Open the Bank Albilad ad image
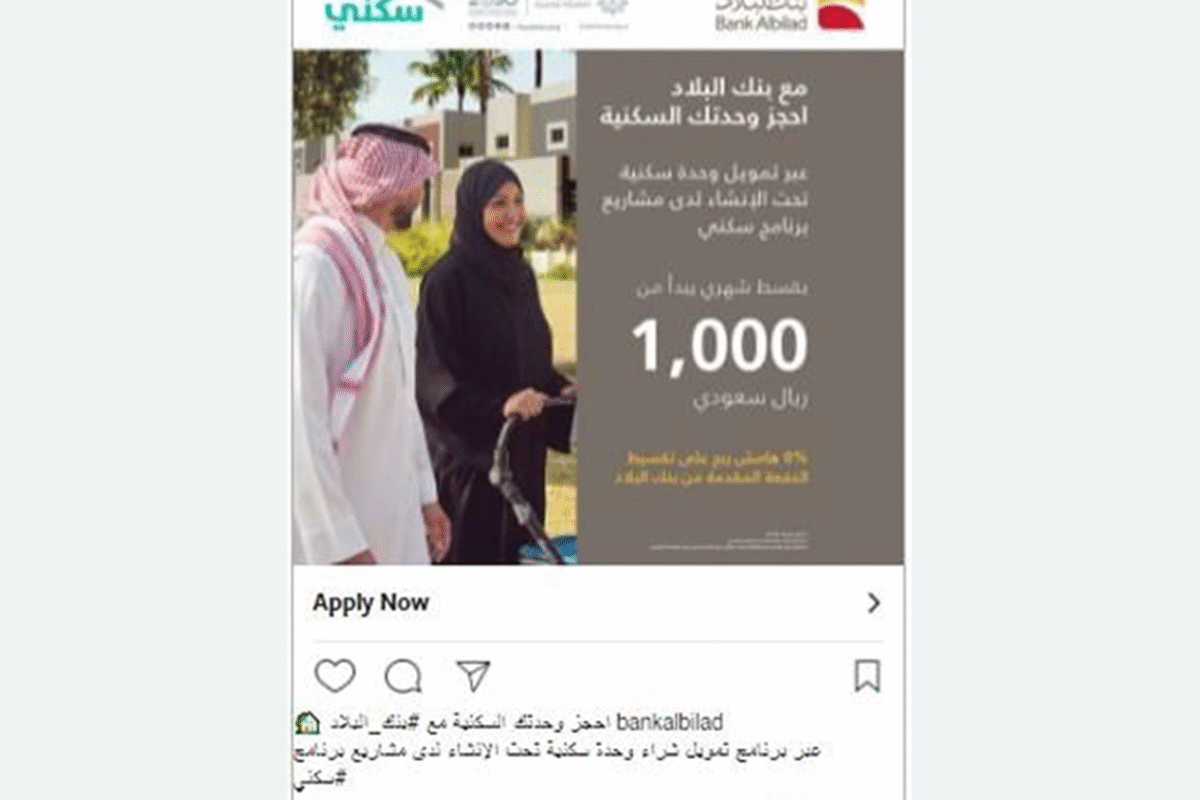 598,307
